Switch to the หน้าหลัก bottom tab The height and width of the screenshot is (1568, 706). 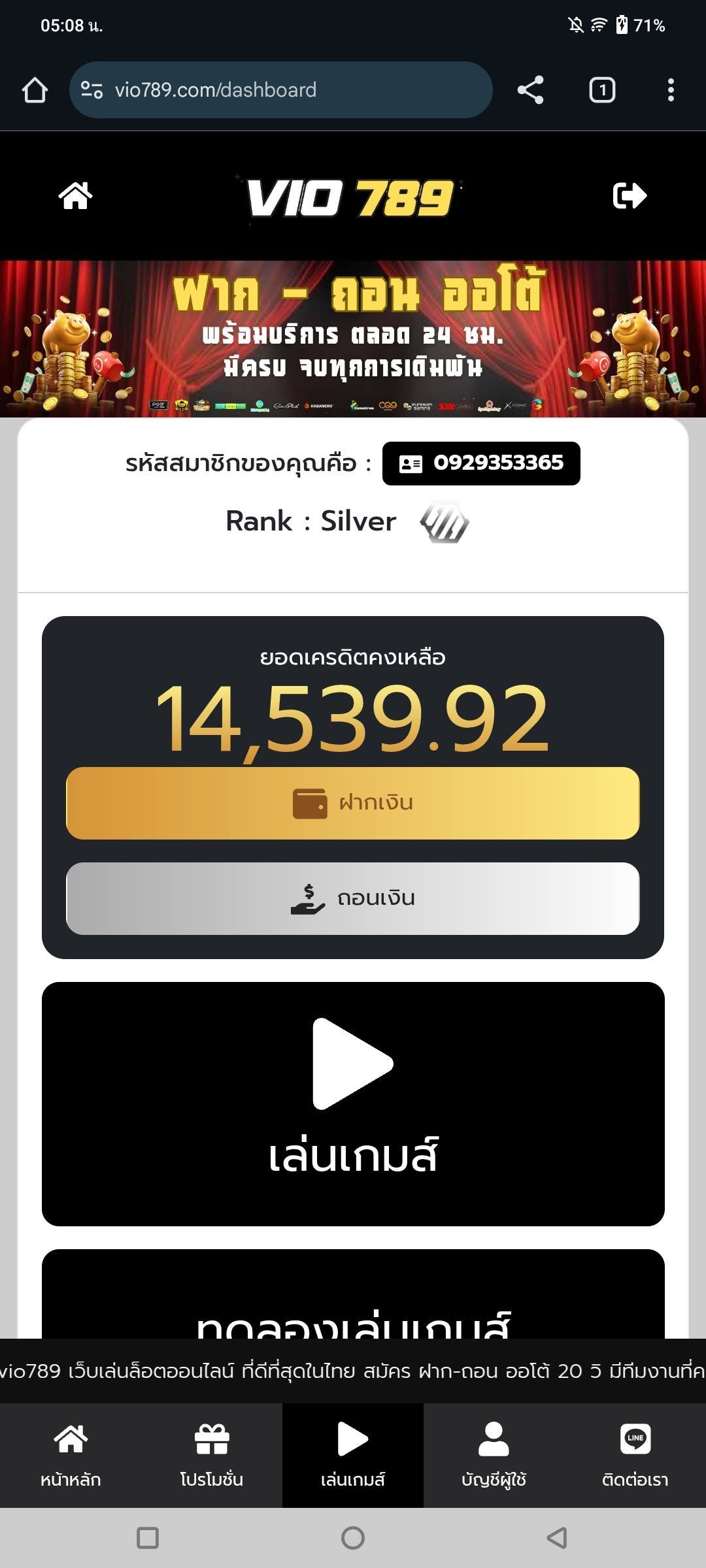71,1456
